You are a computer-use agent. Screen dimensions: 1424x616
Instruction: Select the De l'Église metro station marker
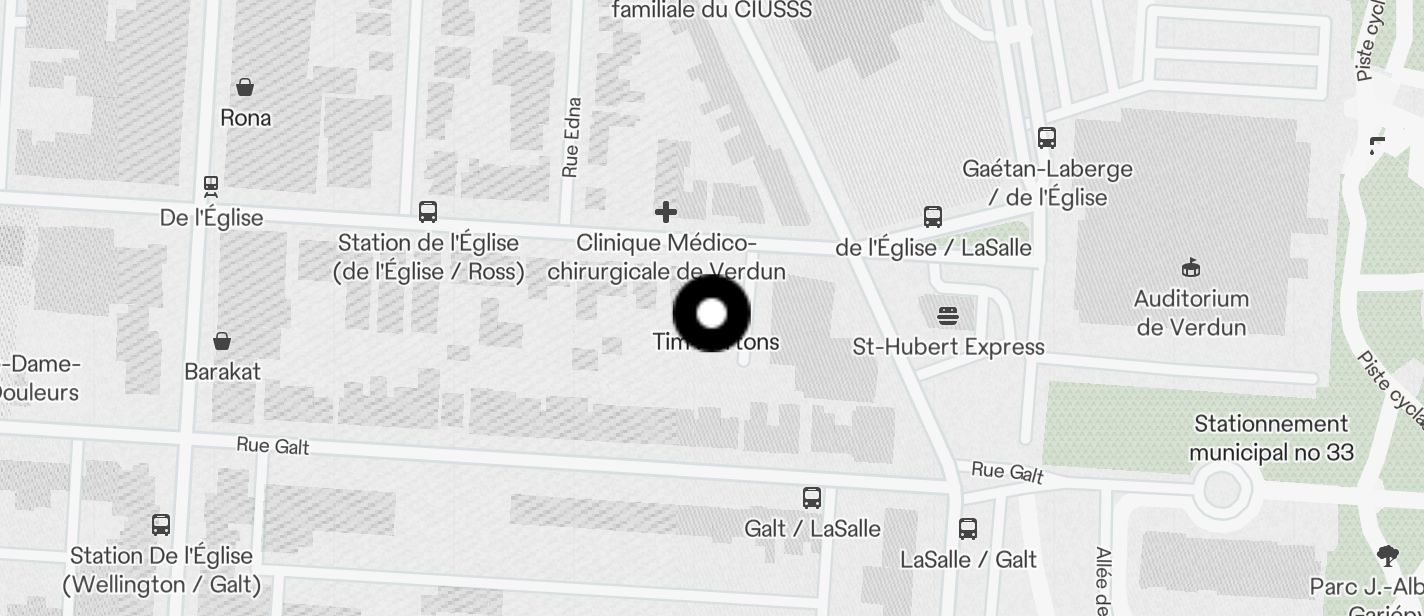coord(211,185)
